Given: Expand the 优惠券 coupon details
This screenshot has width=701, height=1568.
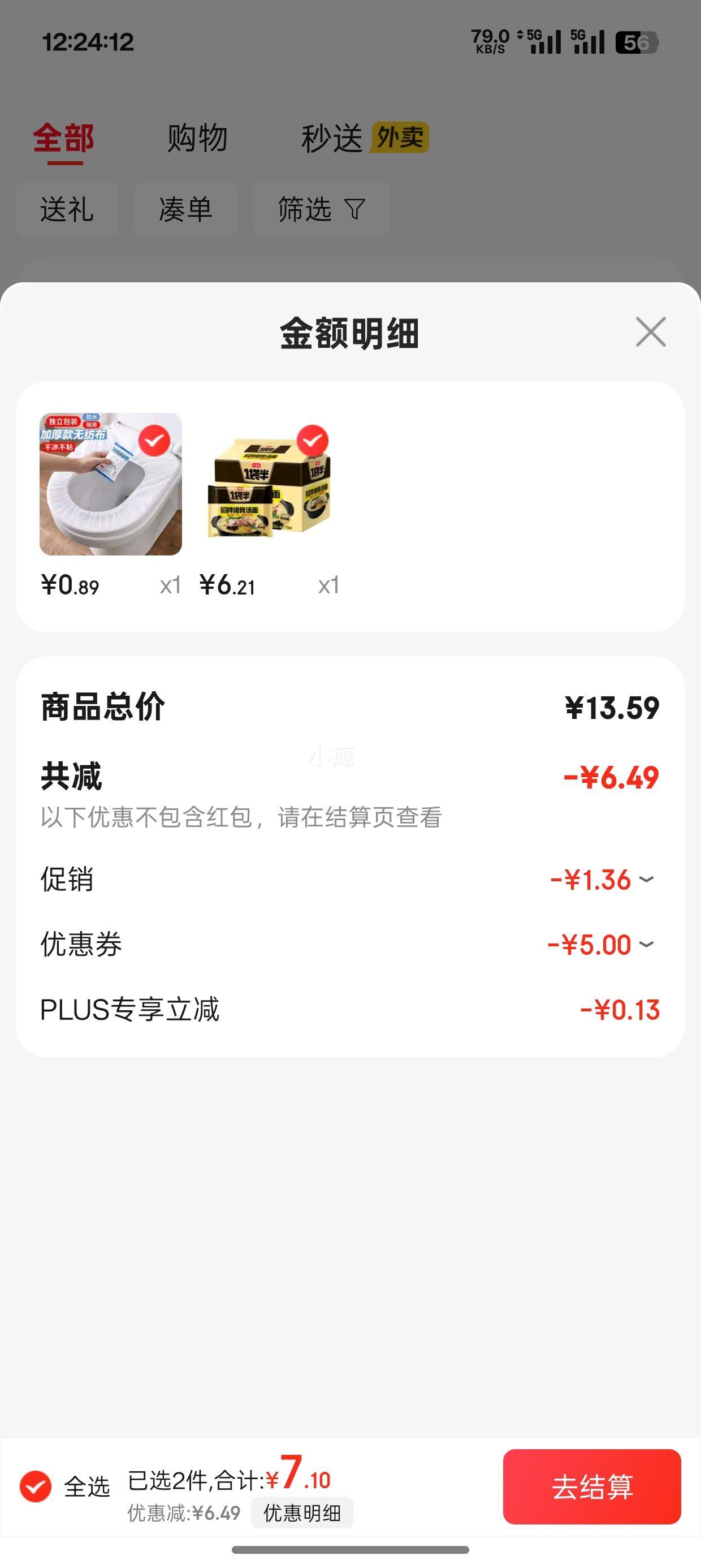Looking at the screenshot, I should (x=647, y=944).
